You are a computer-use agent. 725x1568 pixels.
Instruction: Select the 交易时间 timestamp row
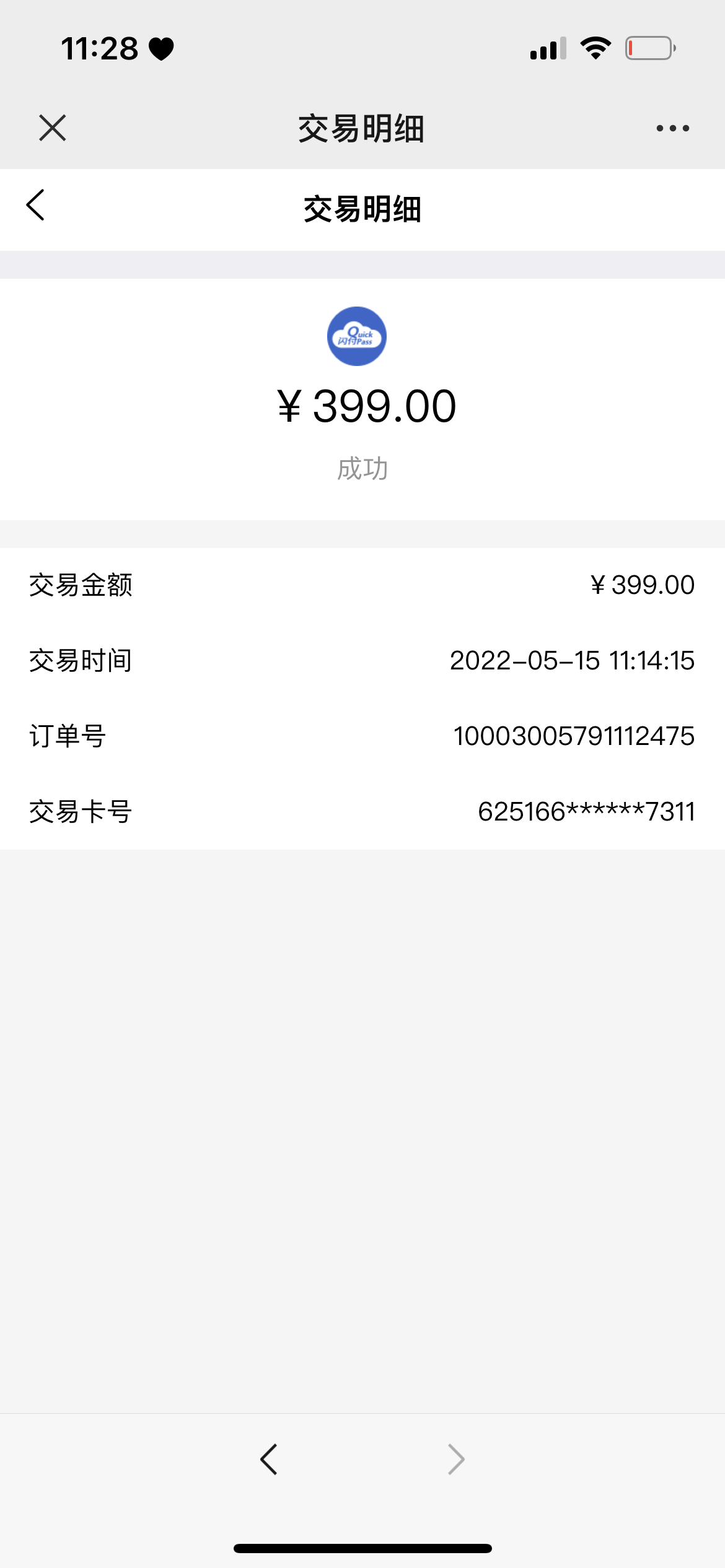(362, 661)
